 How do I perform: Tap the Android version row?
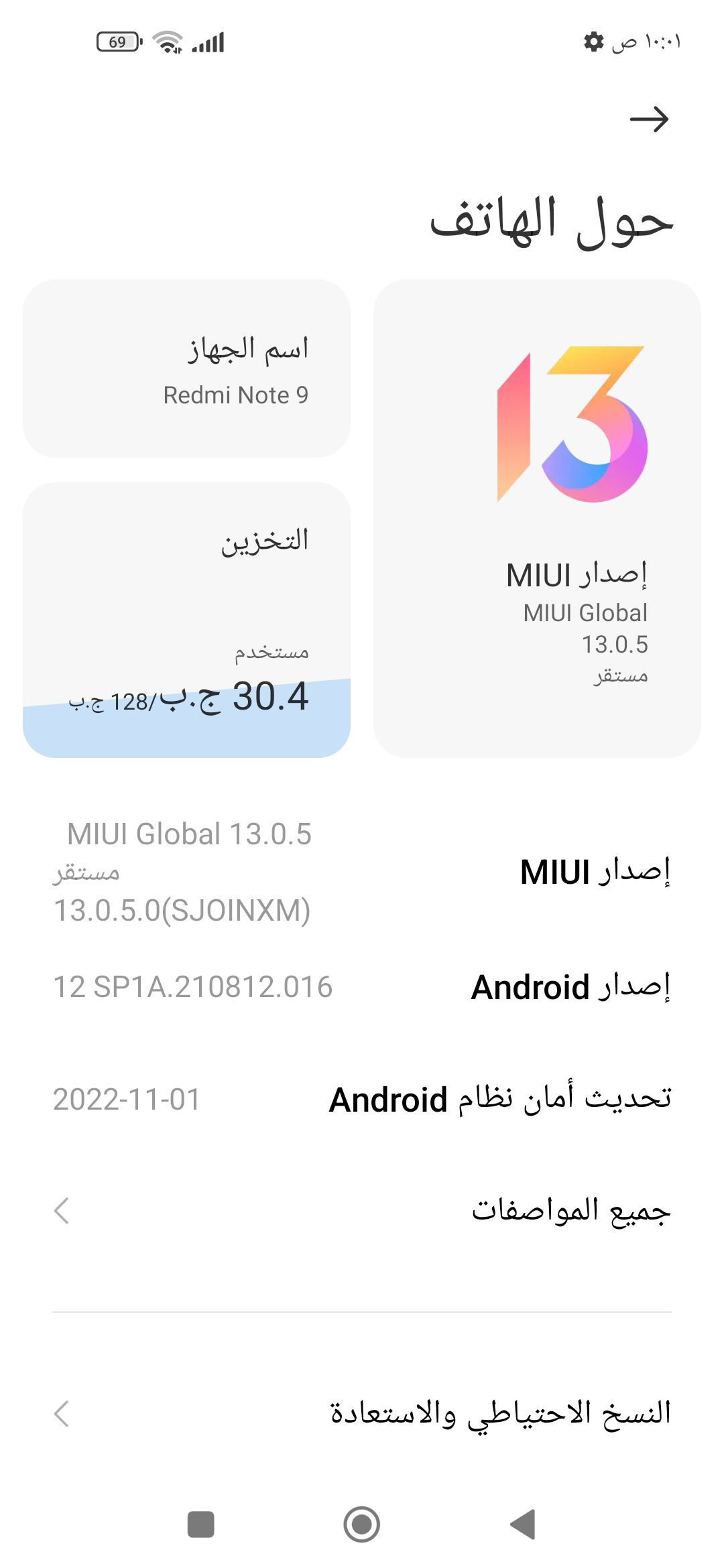point(362,987)
